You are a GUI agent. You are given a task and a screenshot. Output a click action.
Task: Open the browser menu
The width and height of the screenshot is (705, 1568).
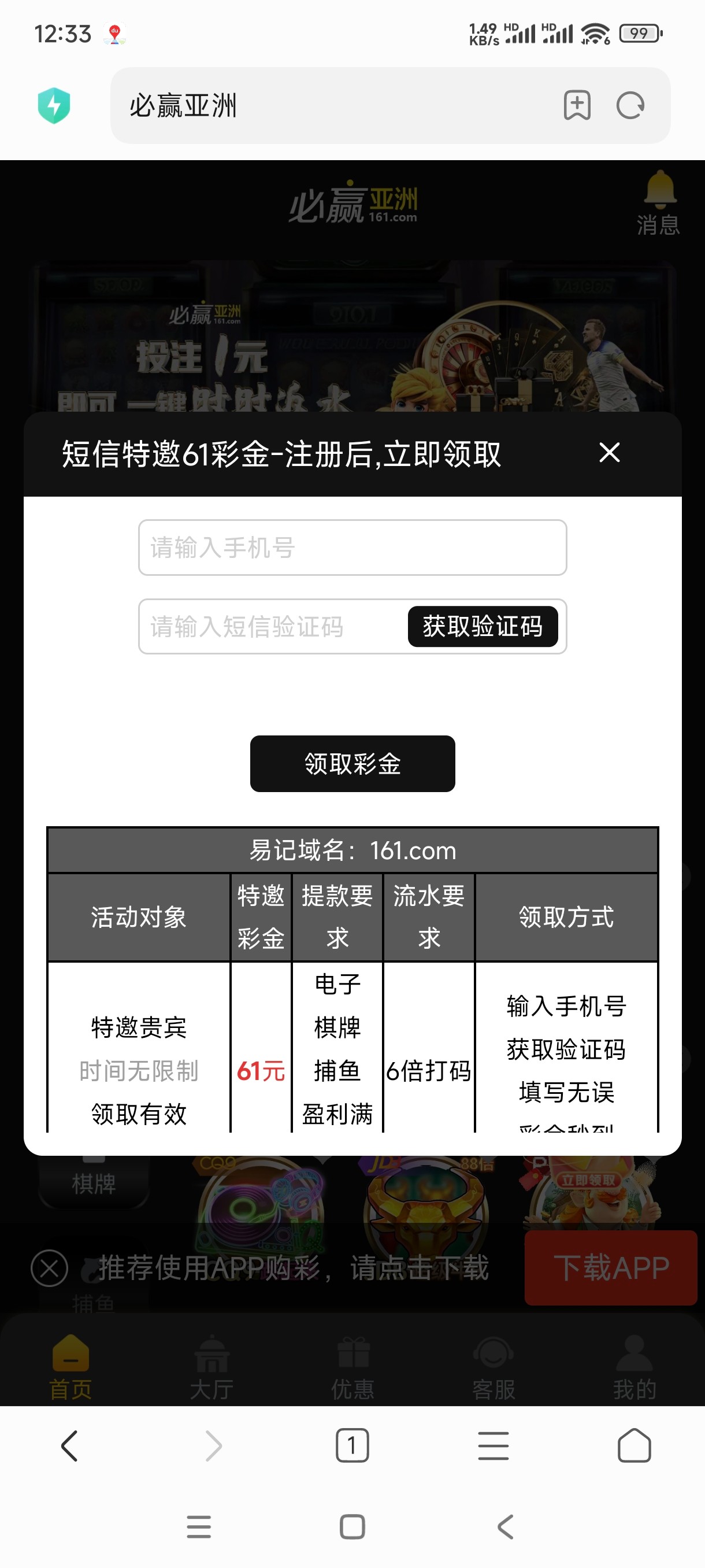pos(493,1445)
